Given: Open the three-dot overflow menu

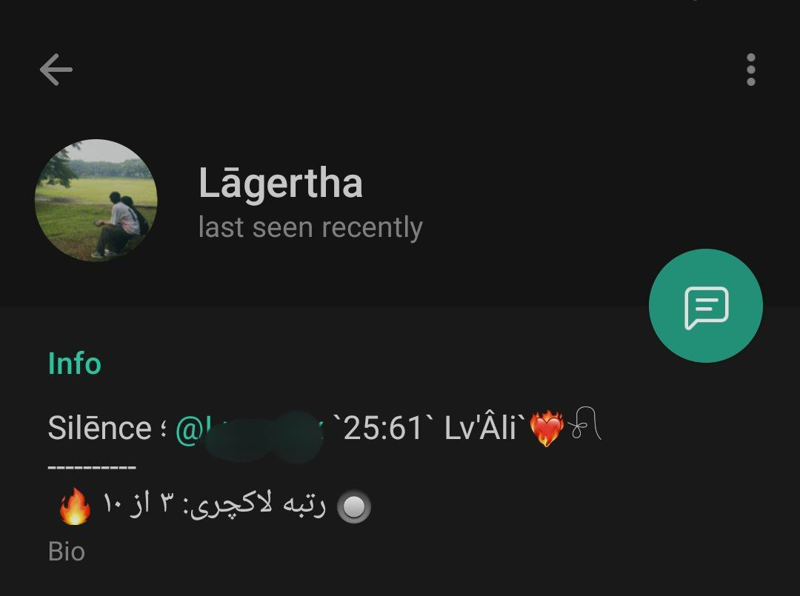Looking at the screenshot, I should coord(750,69).
